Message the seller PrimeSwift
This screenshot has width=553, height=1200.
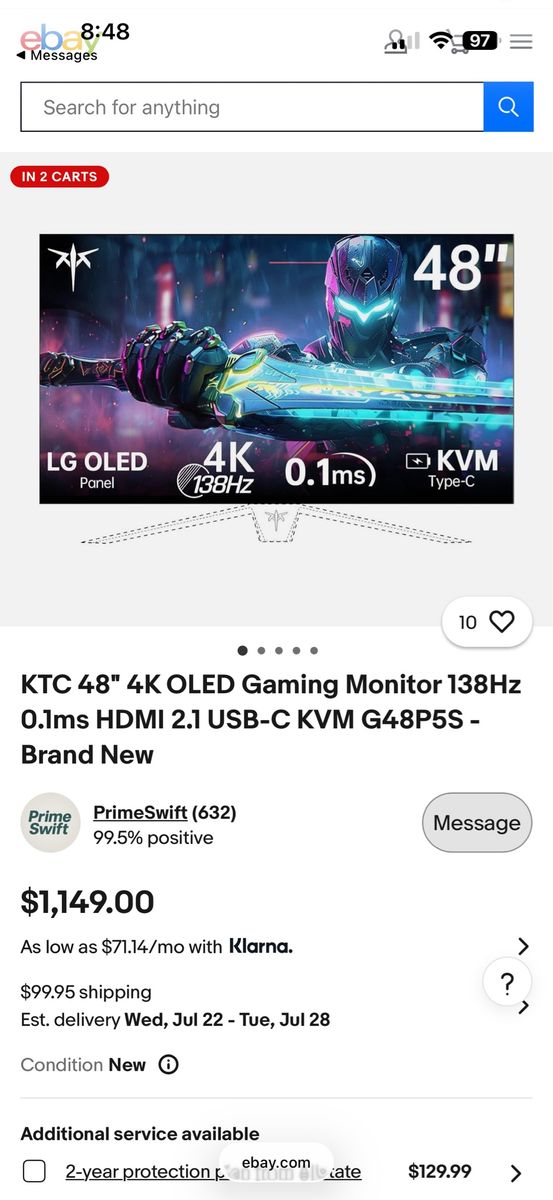click(x=477, y=823)
